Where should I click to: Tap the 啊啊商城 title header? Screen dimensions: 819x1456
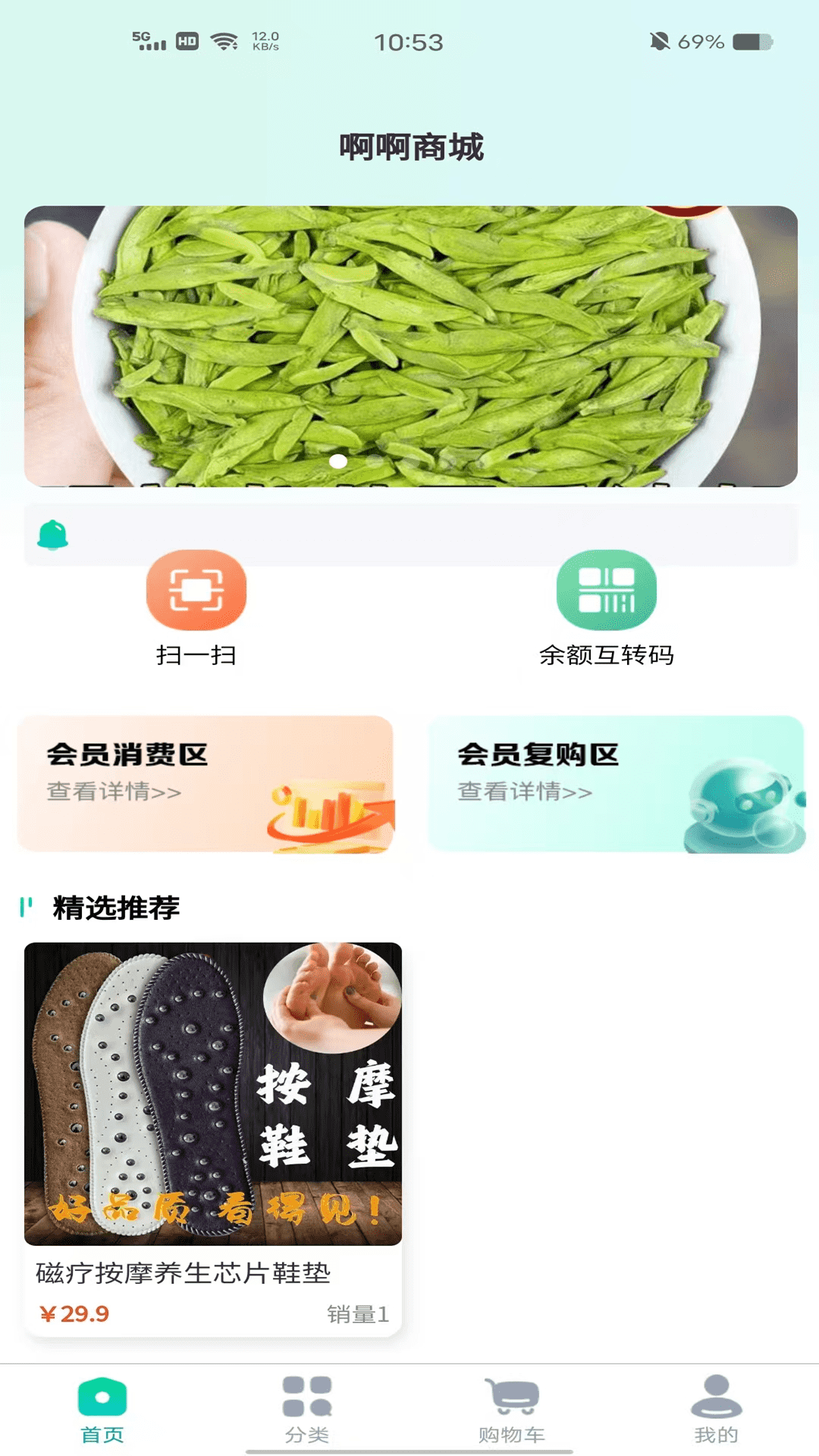[x=409, y=146]
